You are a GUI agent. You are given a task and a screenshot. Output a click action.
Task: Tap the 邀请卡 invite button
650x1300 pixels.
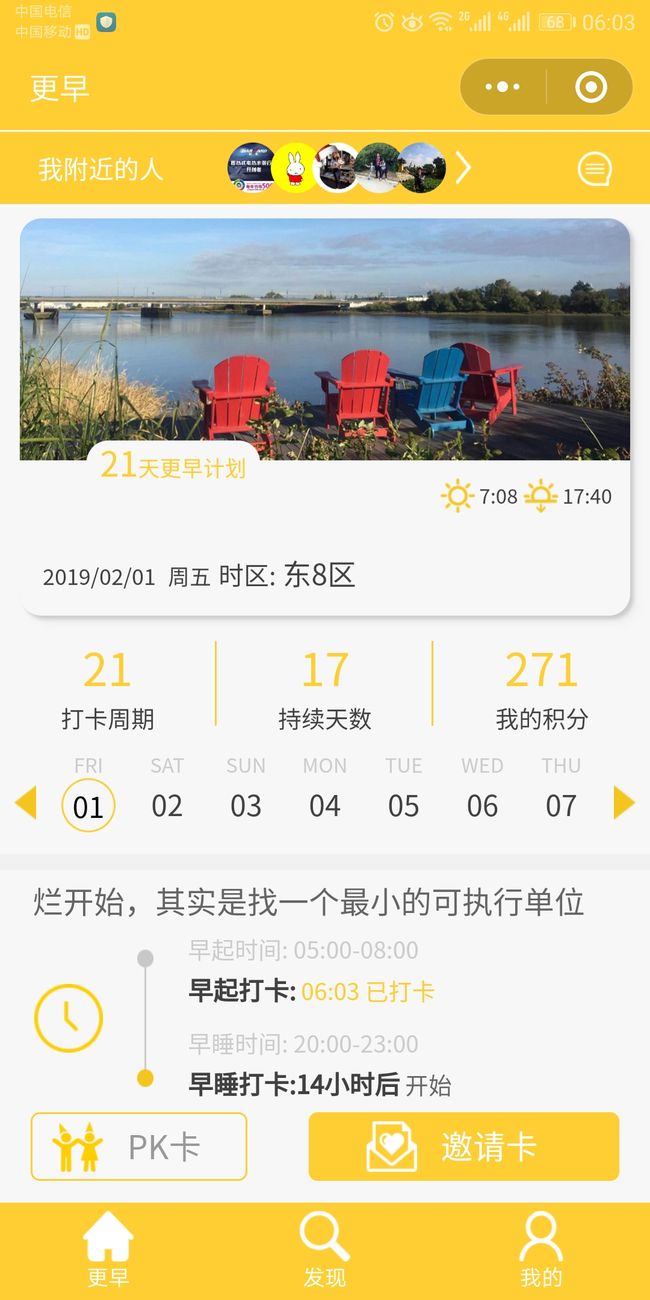tap(464, 1146)
